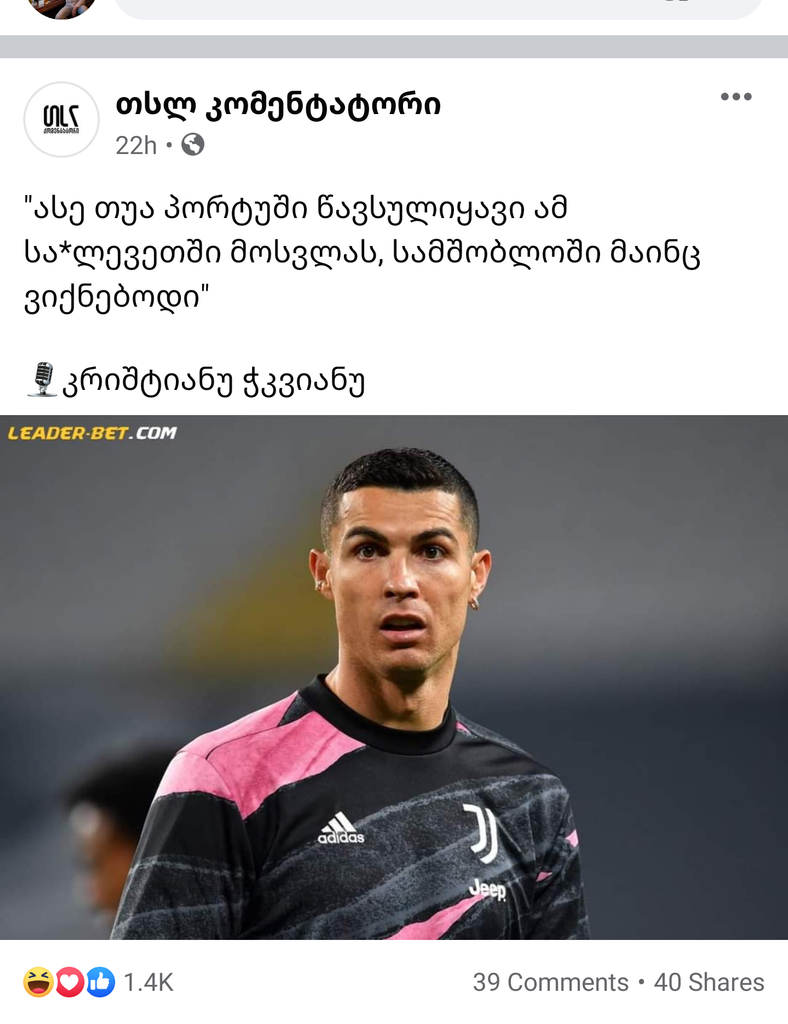Image resolution: width=788 pixels, height=1024 pixels.
Task: View the 40 Shares list
Action: coord(708,982)
